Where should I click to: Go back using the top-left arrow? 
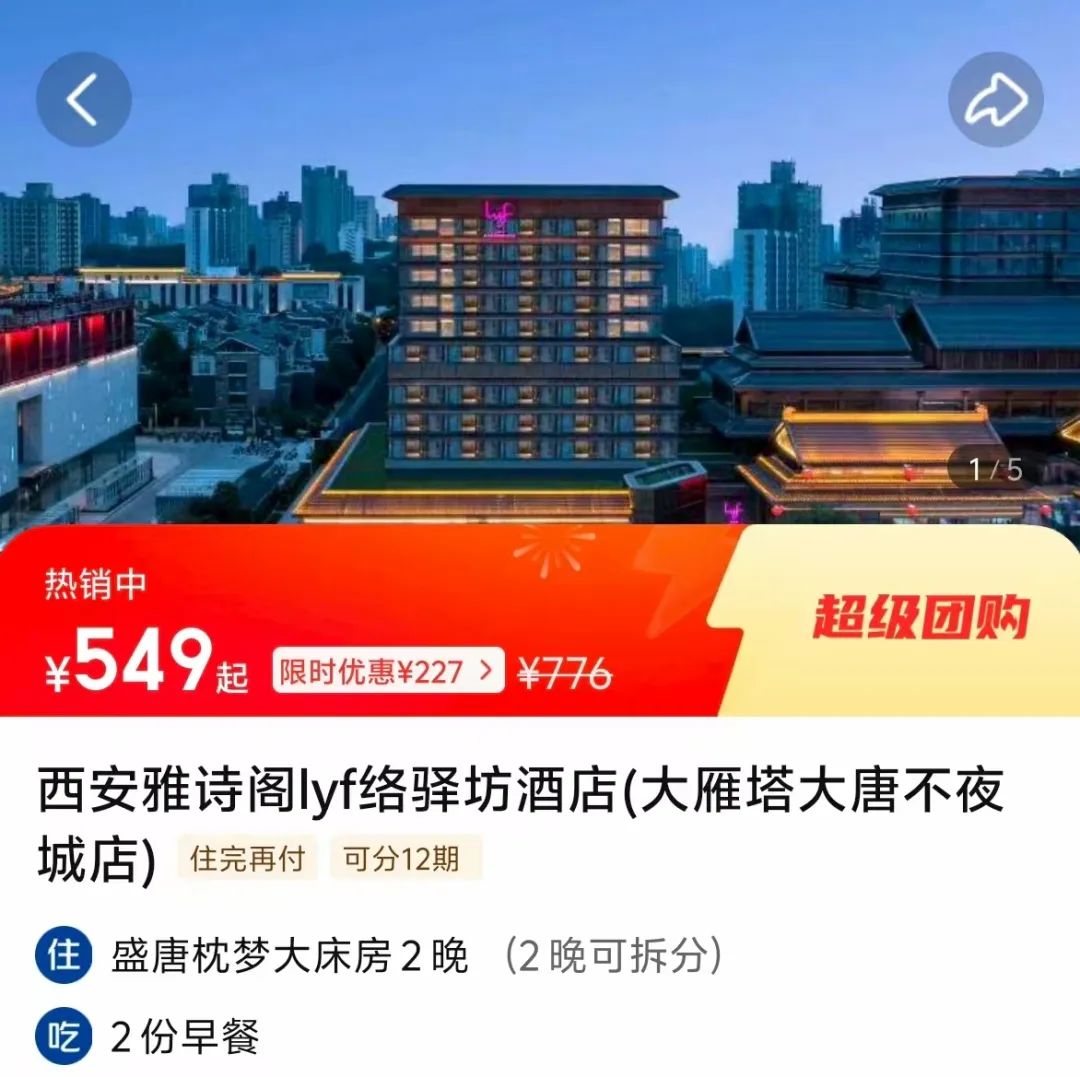pos(83,99)
